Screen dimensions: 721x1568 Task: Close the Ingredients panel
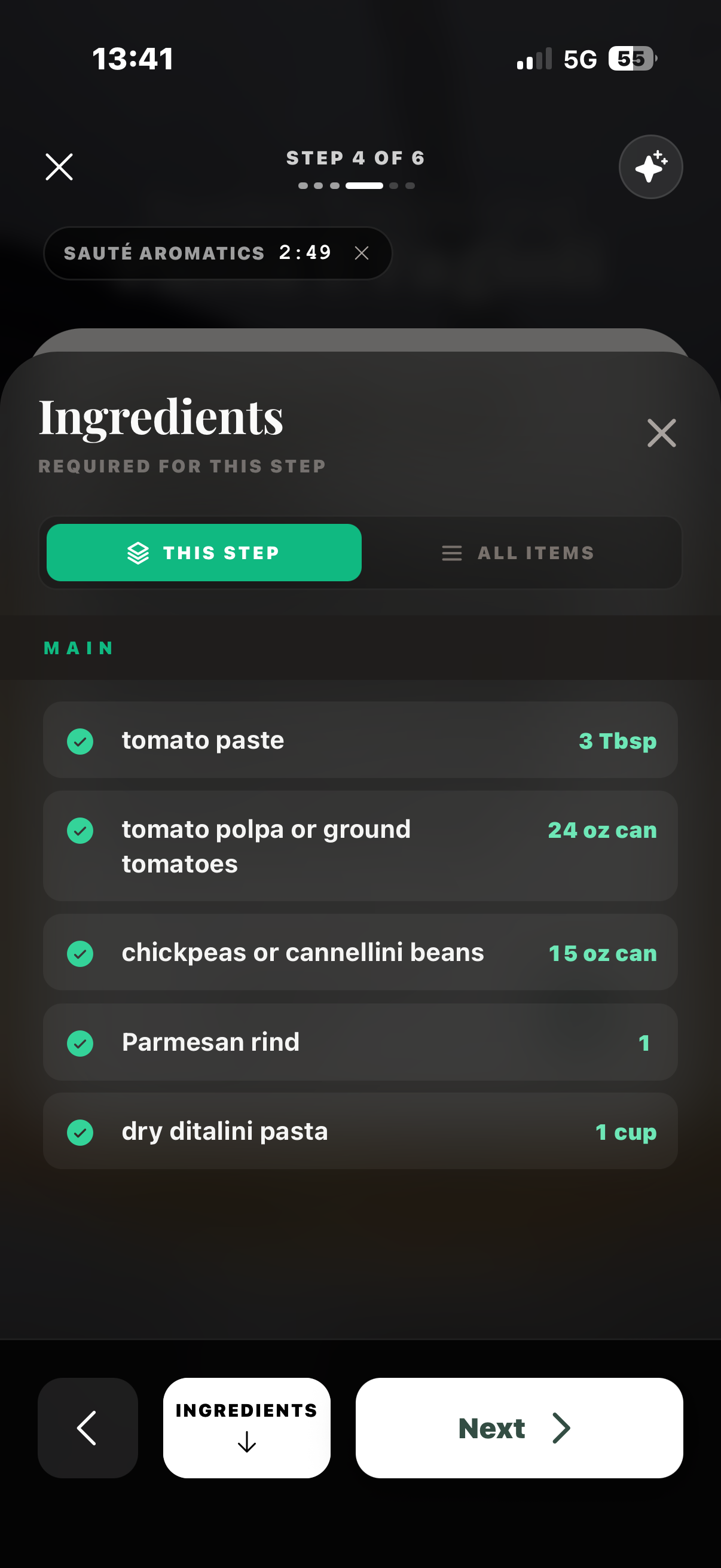[x=661, y=433]
